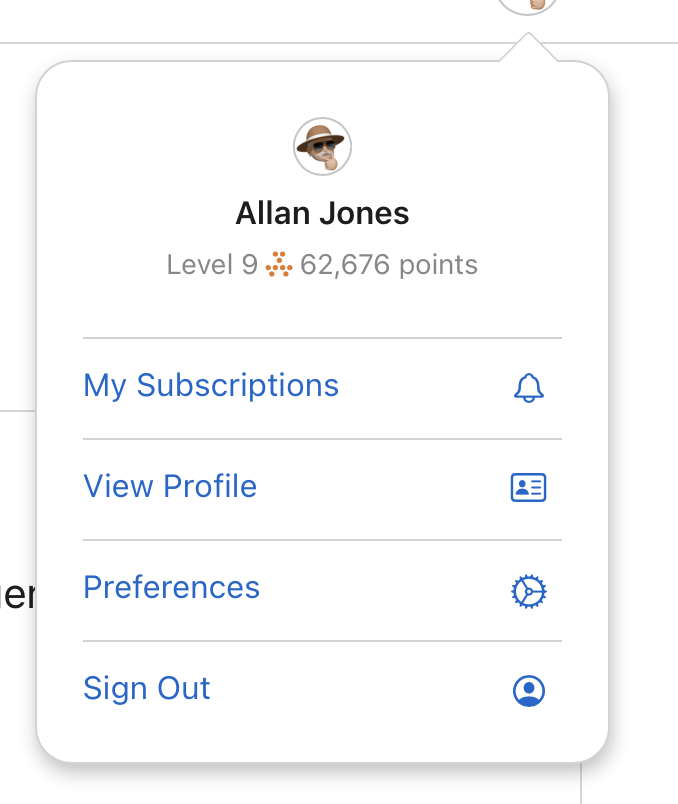Open My Subscriptions
The width and height of the screenshot is (678, 804).
click(x=211, y=386)
